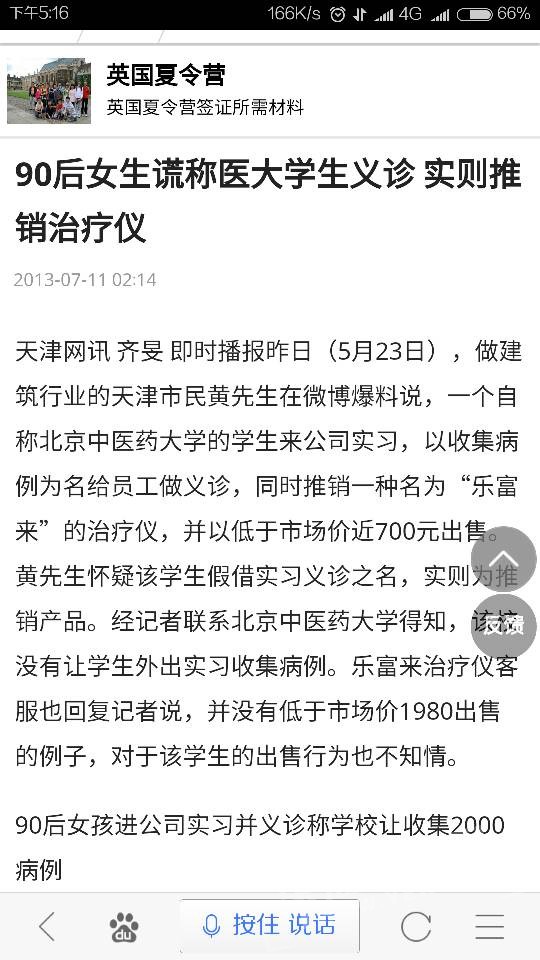
Task: Go back with the browser back arrow
Action: [47, 926]
